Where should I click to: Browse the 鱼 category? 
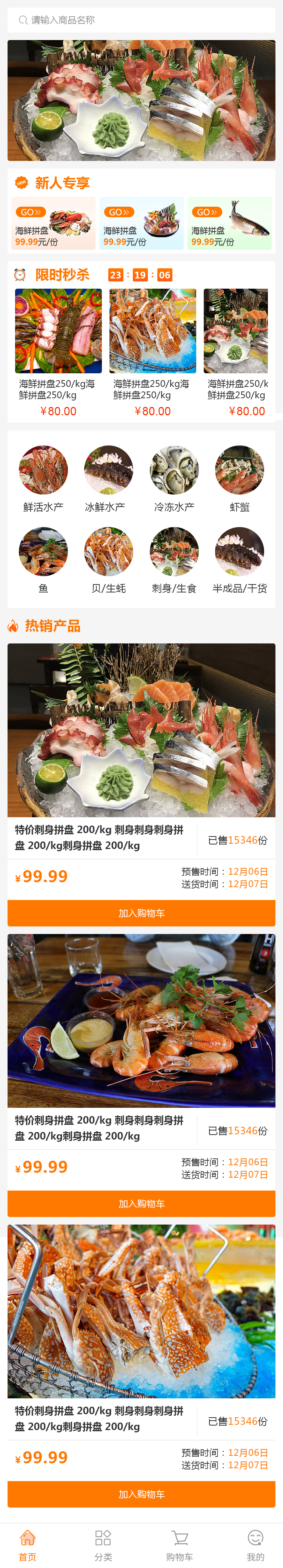coord(43,560)
